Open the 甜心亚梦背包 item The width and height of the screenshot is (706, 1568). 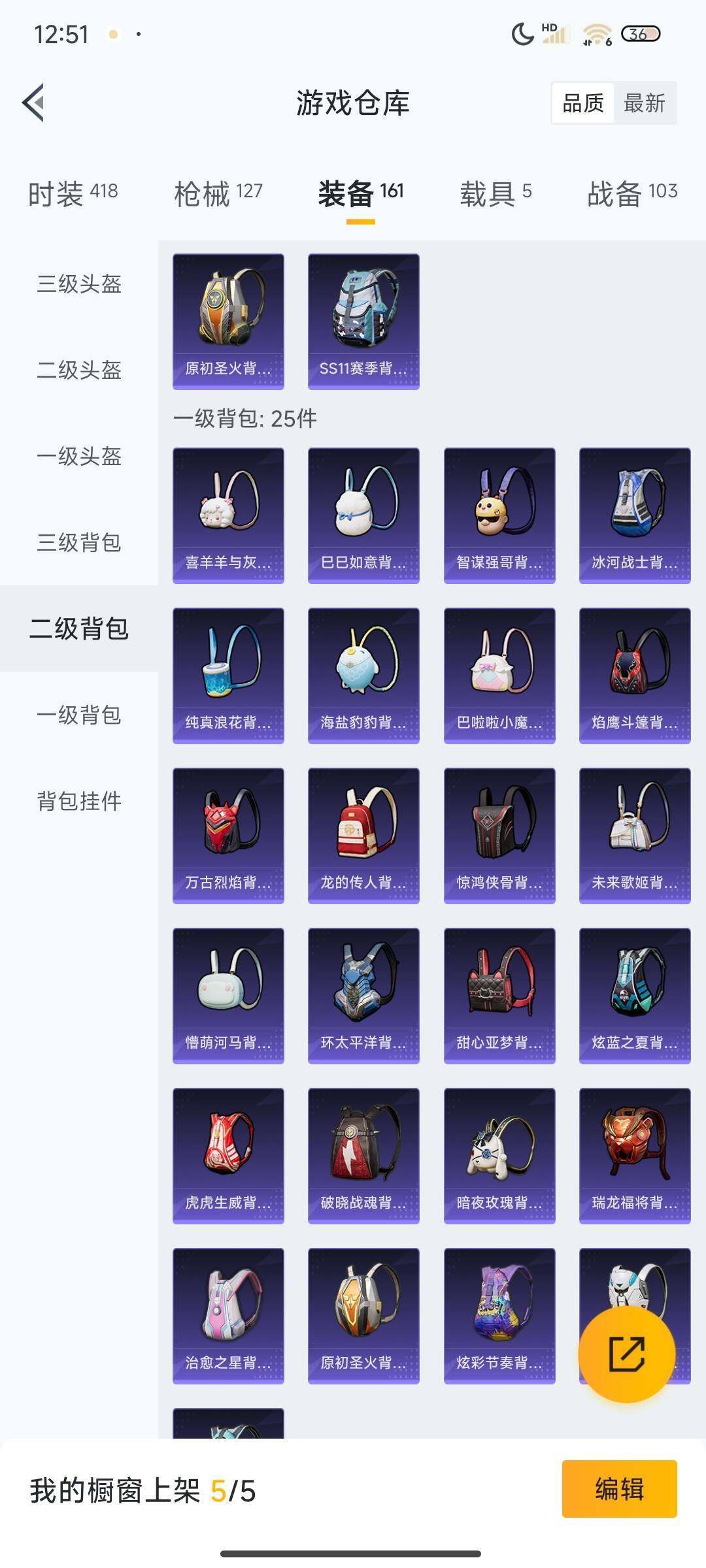point(499,995)
